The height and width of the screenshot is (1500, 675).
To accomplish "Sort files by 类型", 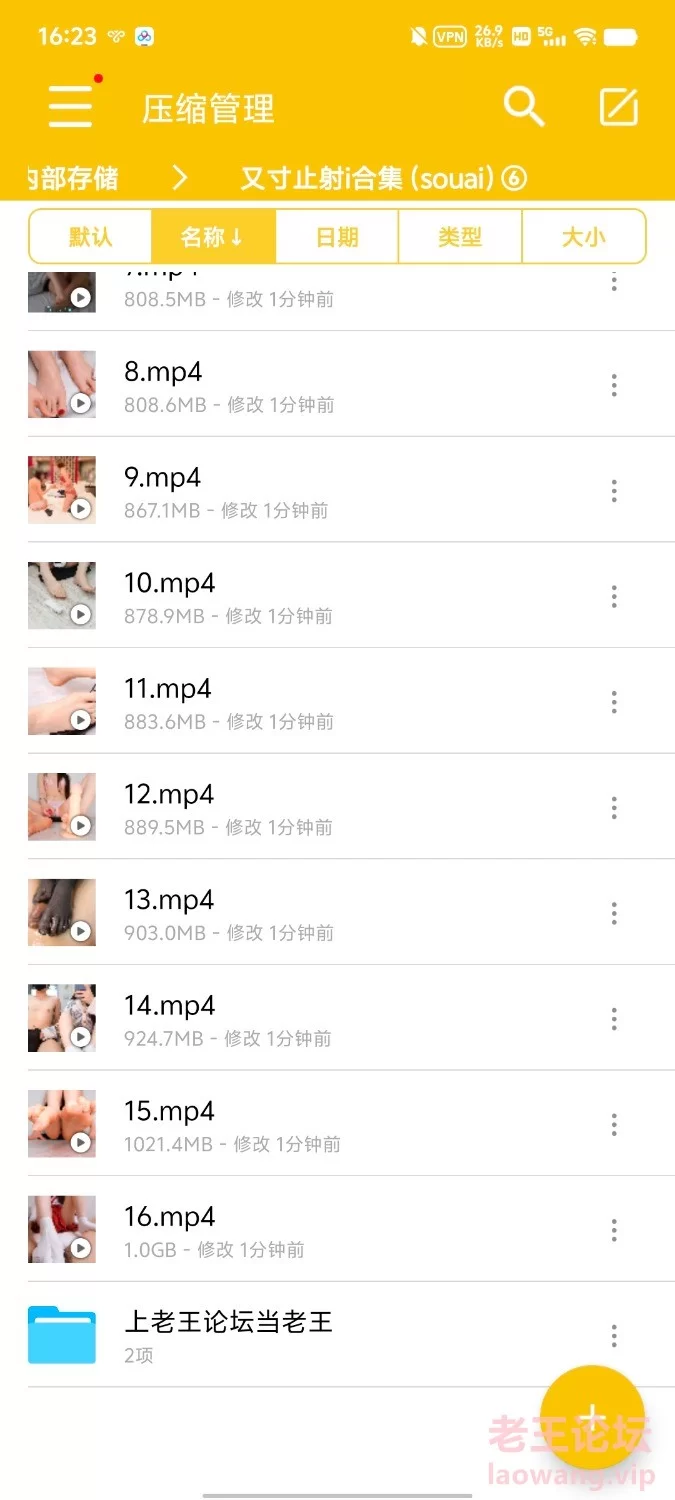I will (x=460, y=237).
